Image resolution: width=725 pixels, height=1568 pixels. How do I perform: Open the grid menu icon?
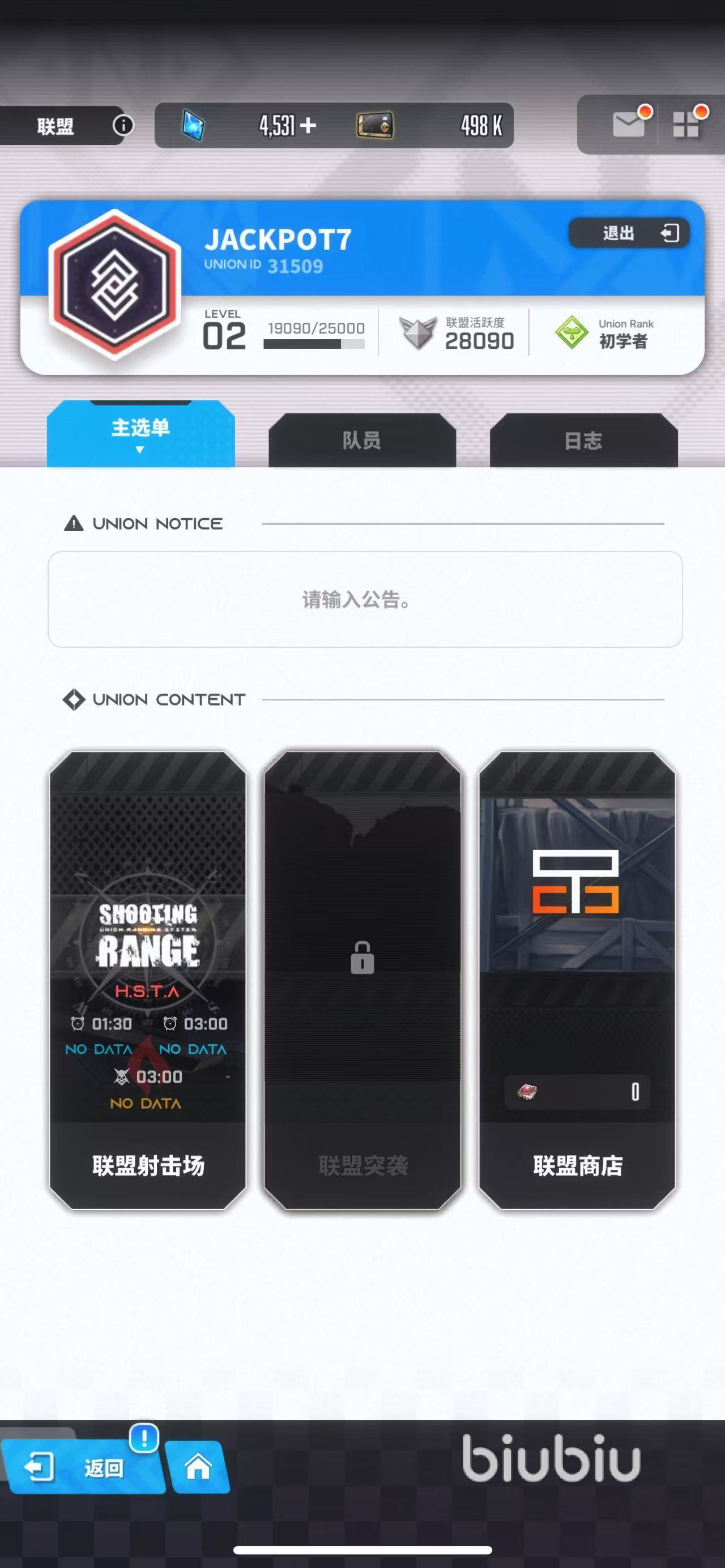(686, 125)
